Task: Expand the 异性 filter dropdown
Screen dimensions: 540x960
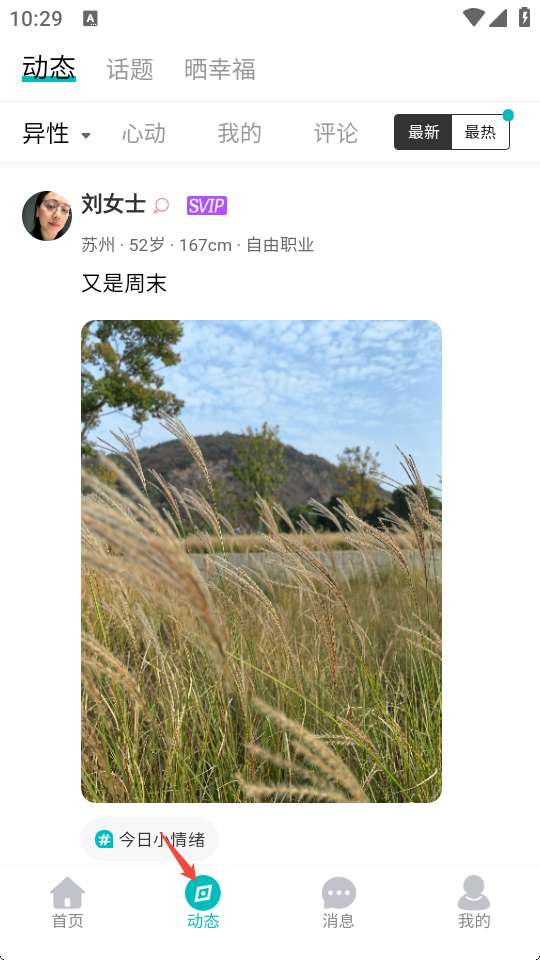Action: click(57, 133)
